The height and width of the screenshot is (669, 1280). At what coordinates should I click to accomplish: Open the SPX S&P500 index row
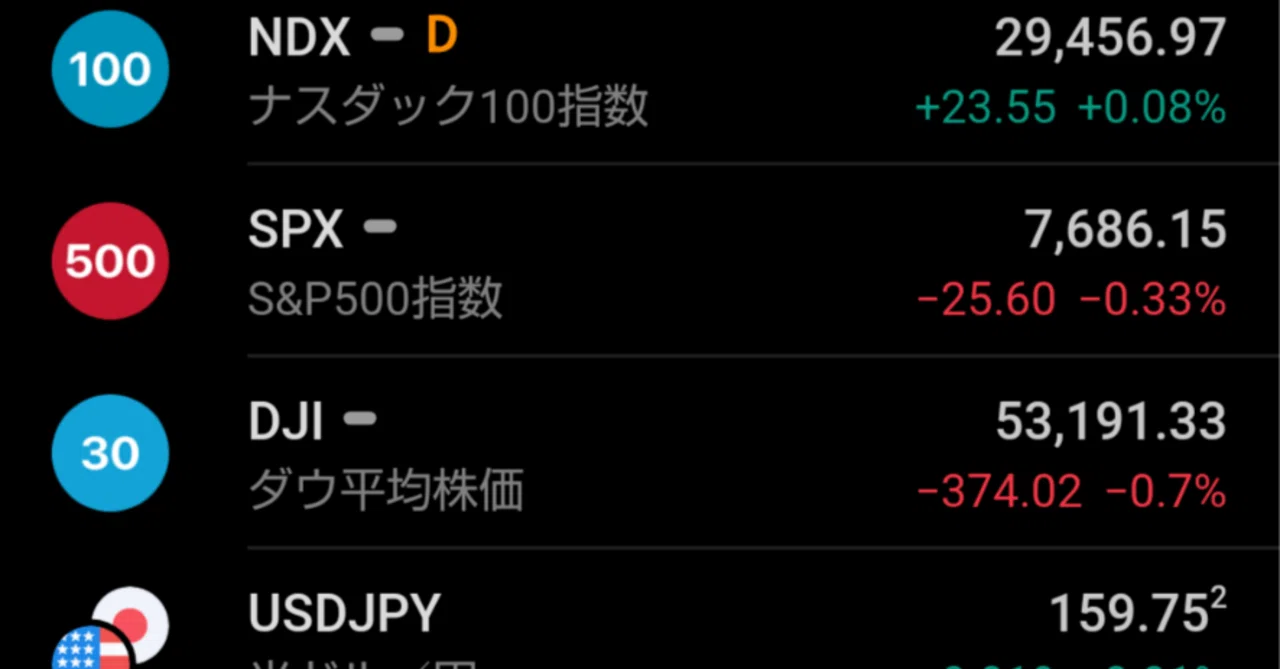(x=640, y=260)
